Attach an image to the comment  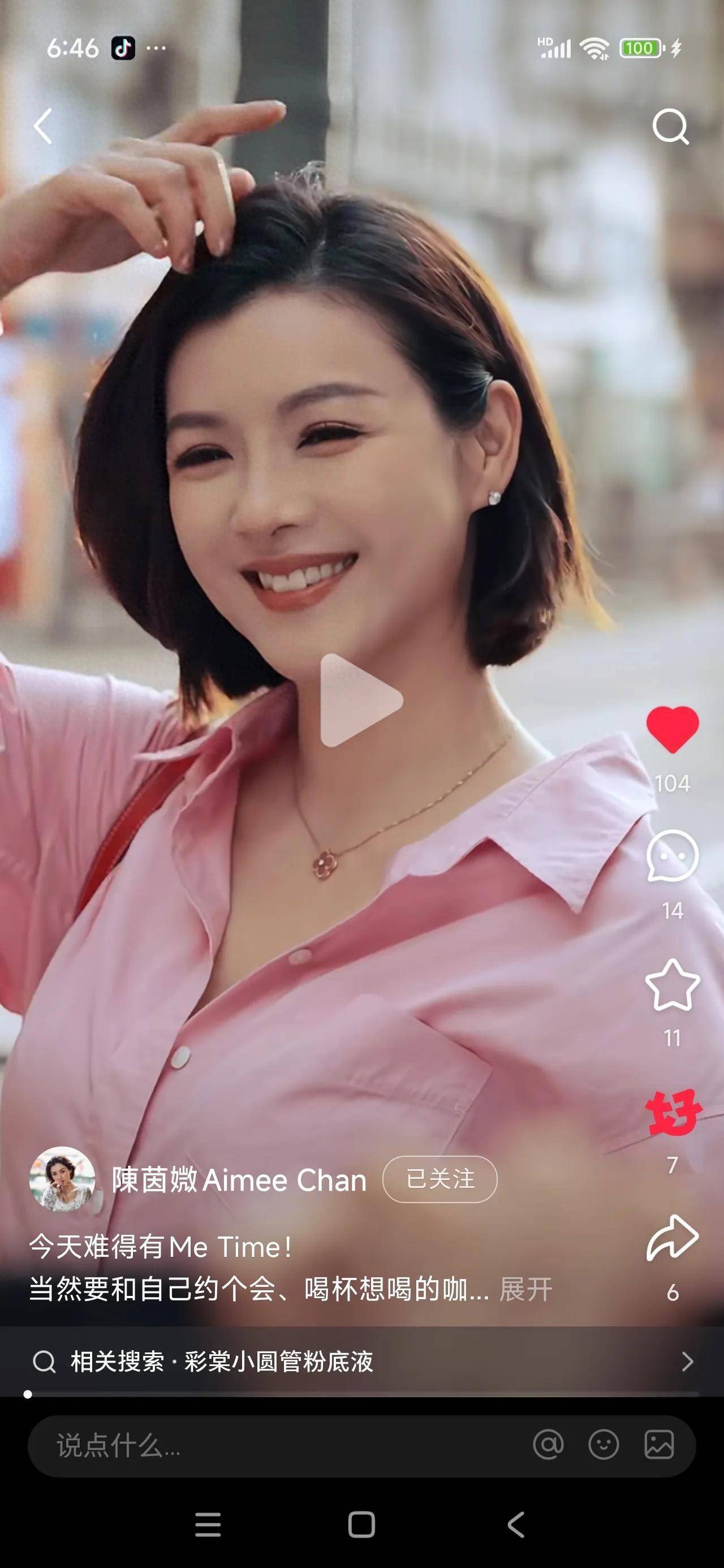[659, 1445]
